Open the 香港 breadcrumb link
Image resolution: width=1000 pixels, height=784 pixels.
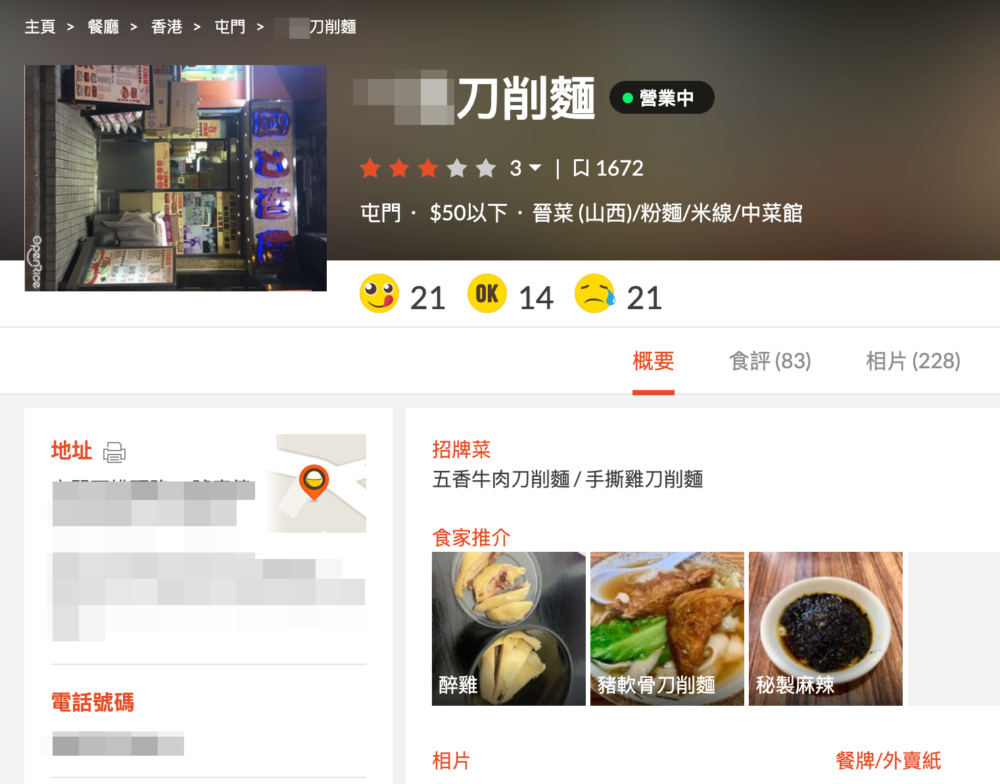click(166, 27)
